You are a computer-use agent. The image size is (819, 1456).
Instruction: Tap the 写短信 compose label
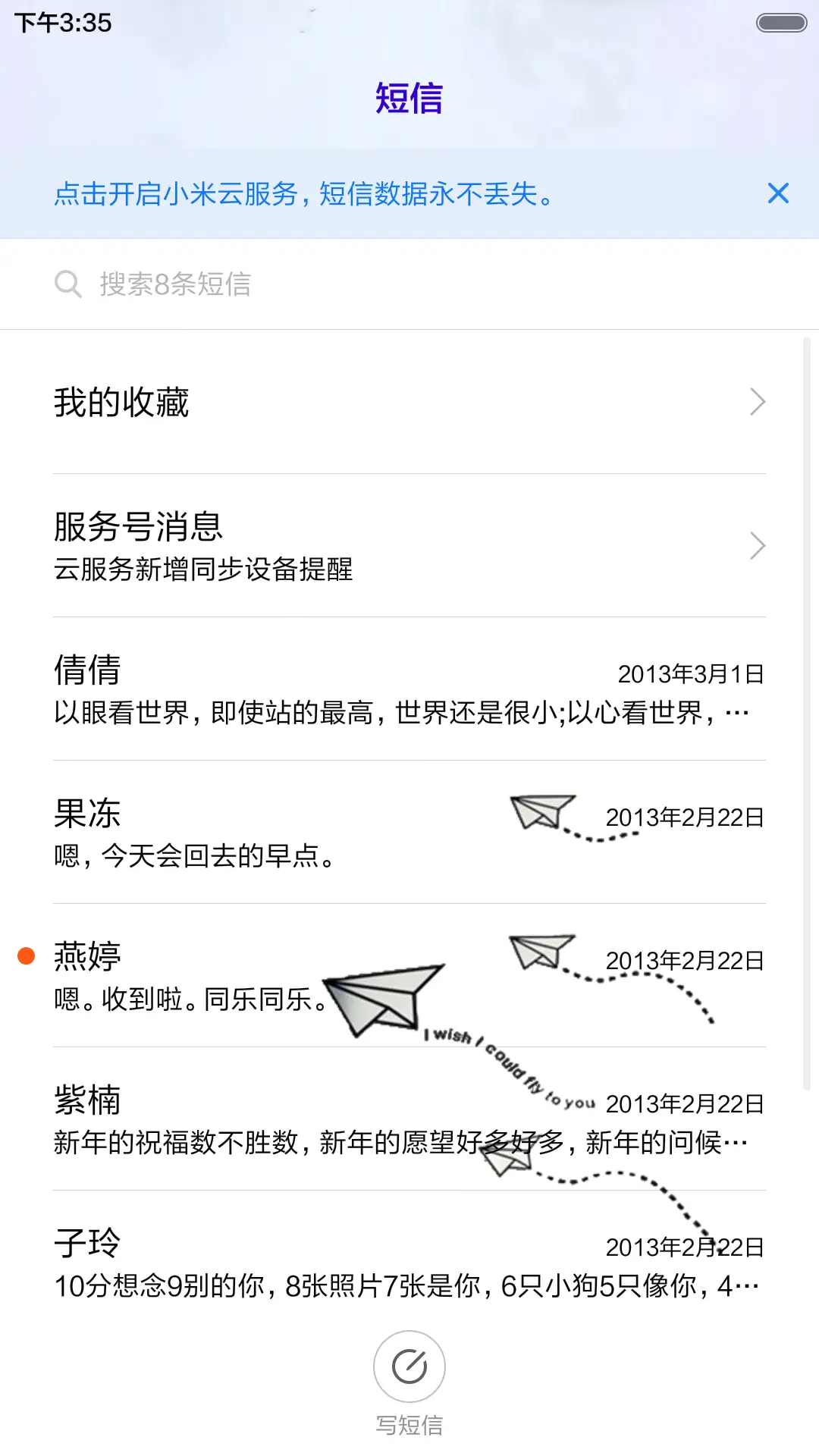409,1424
